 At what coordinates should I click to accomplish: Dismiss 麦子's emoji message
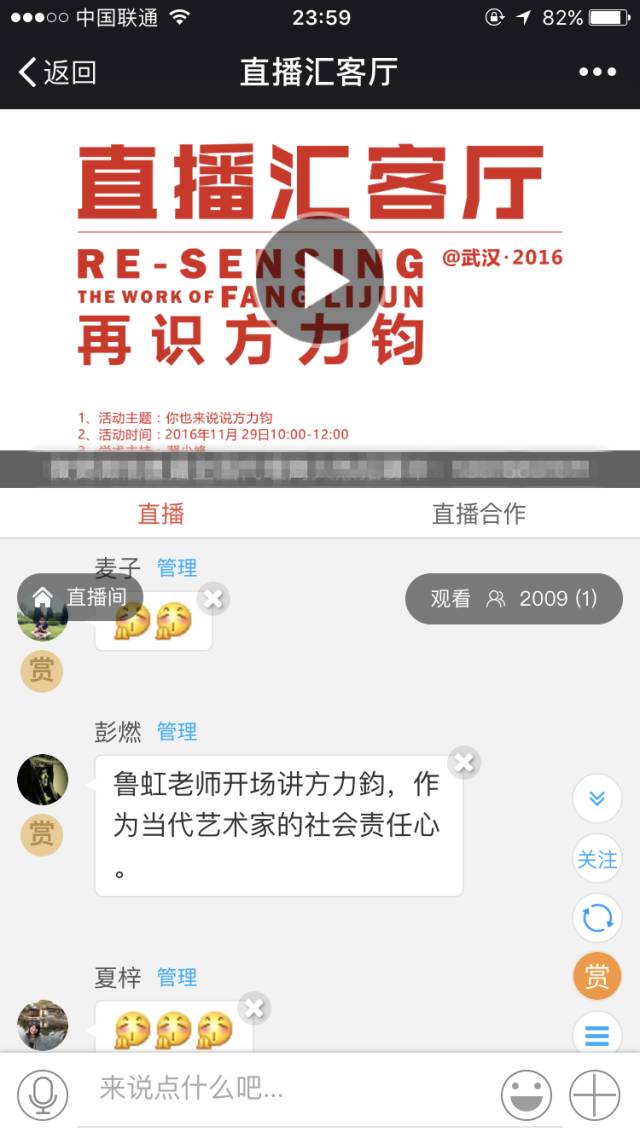point(212,599)
